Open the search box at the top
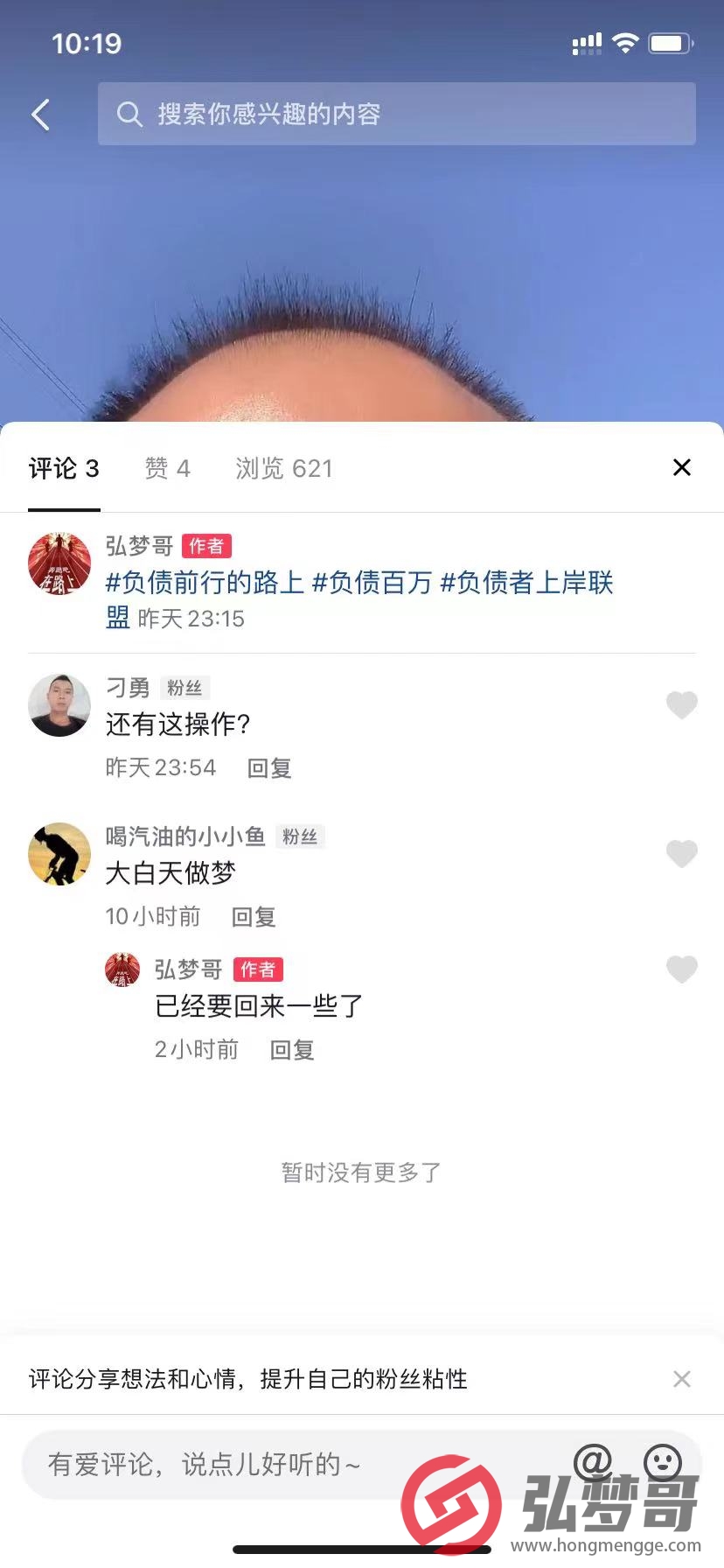Viewport: 724px width, 1568px height. [397, 114]
